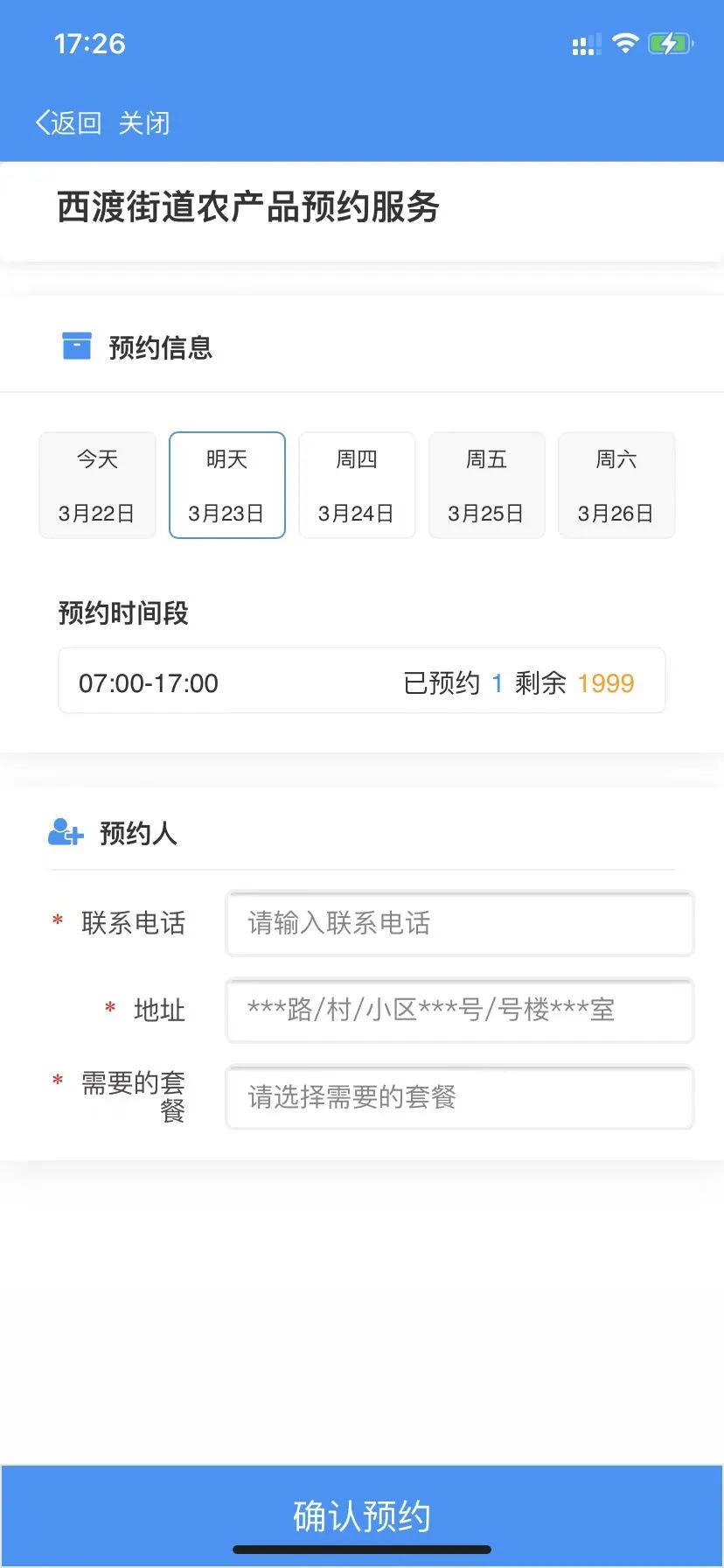Tap the 地址 address text field

coord(459,1011)
